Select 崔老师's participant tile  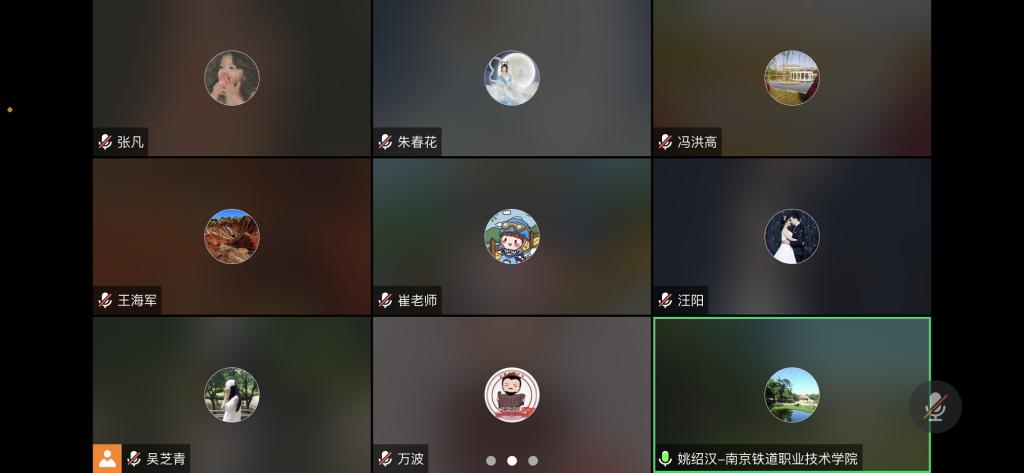pyautogui.click(x=511, y=236)
